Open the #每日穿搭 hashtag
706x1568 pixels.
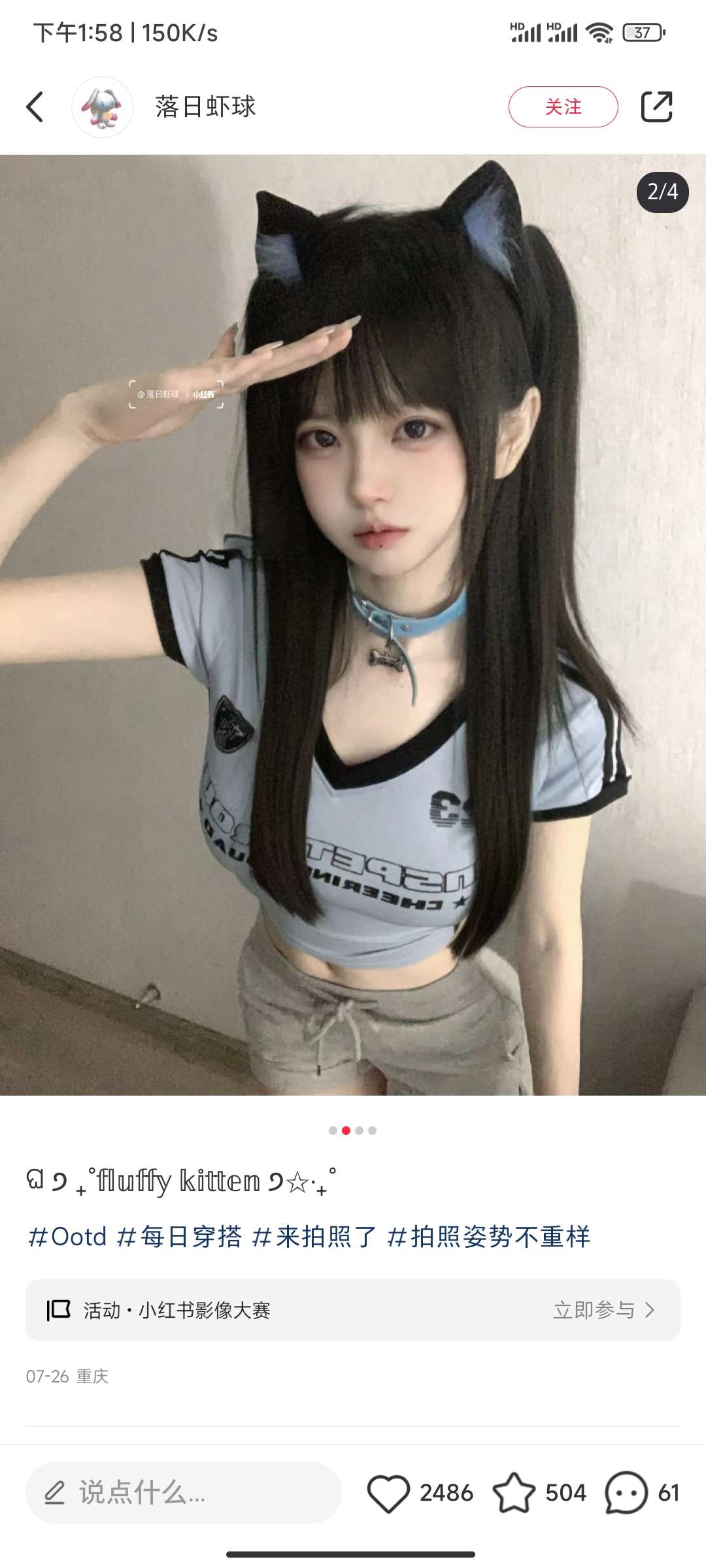(x=179, y=1237)
